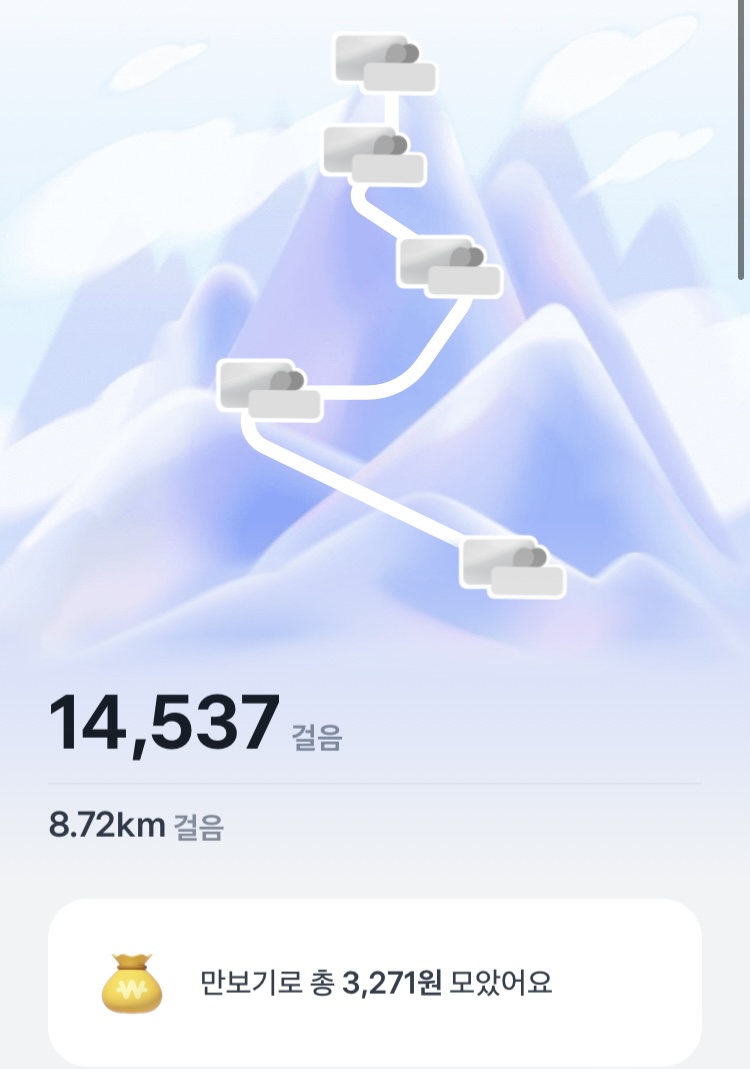Open the 만보기 total 3,271원 earnings card
The width and height of the screenshot is (750, 1069).
pyautogui.click(x=375, y=982)
